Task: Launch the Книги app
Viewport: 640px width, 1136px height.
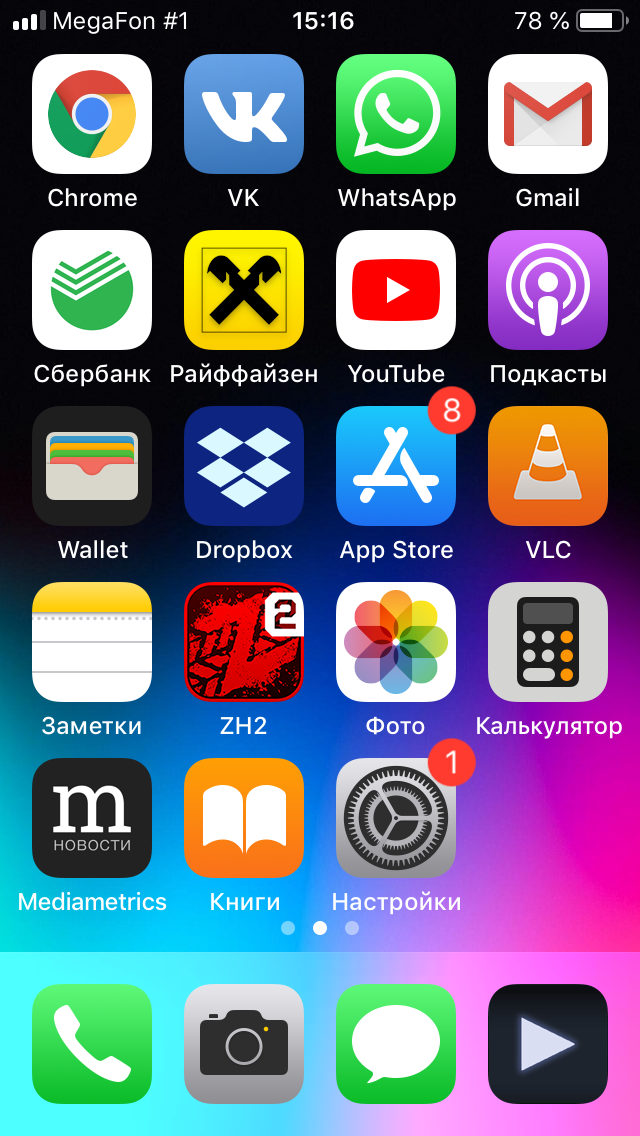Action: [x=244, y=818]
